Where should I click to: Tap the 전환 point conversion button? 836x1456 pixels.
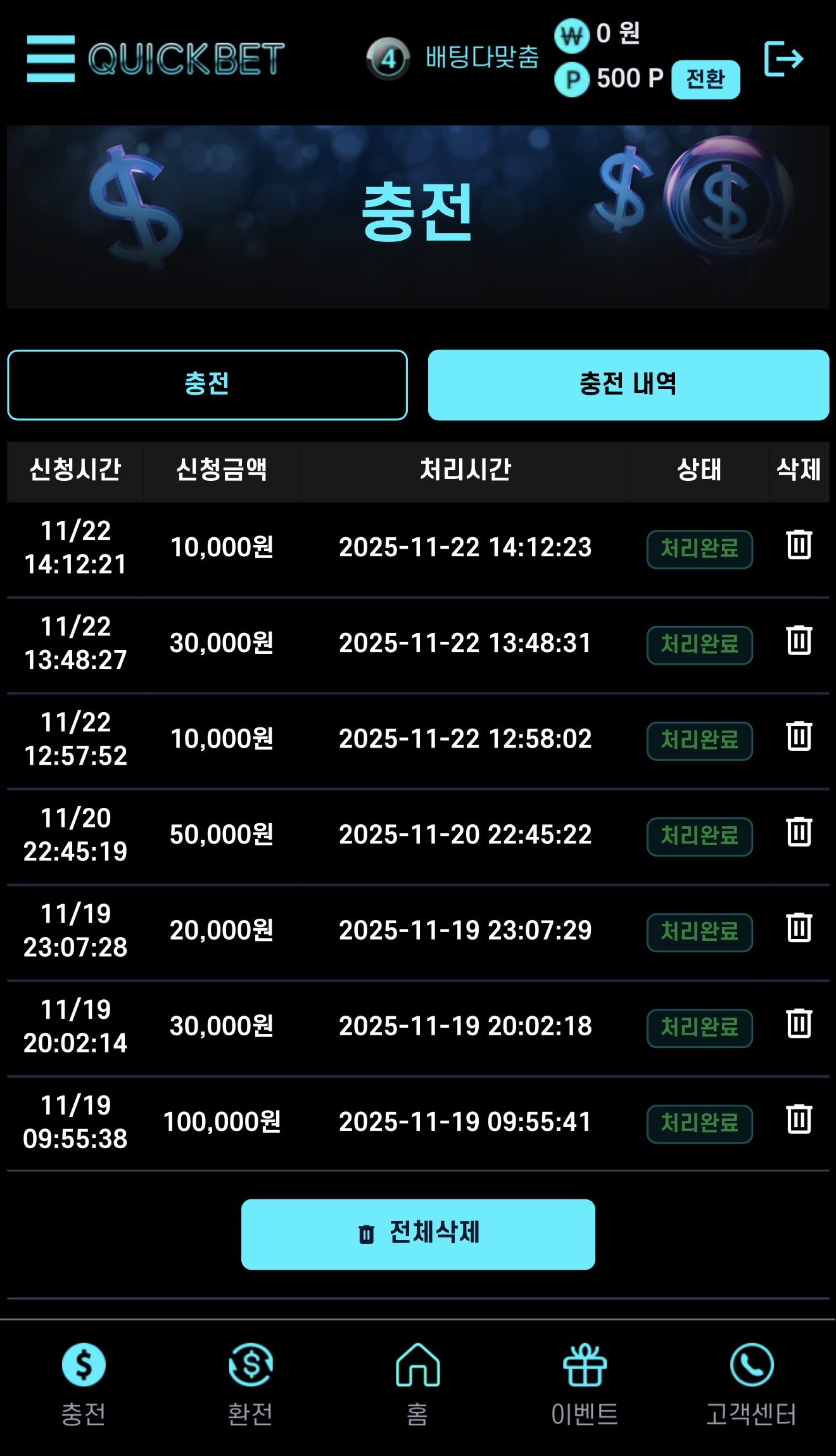coord(705,79)
